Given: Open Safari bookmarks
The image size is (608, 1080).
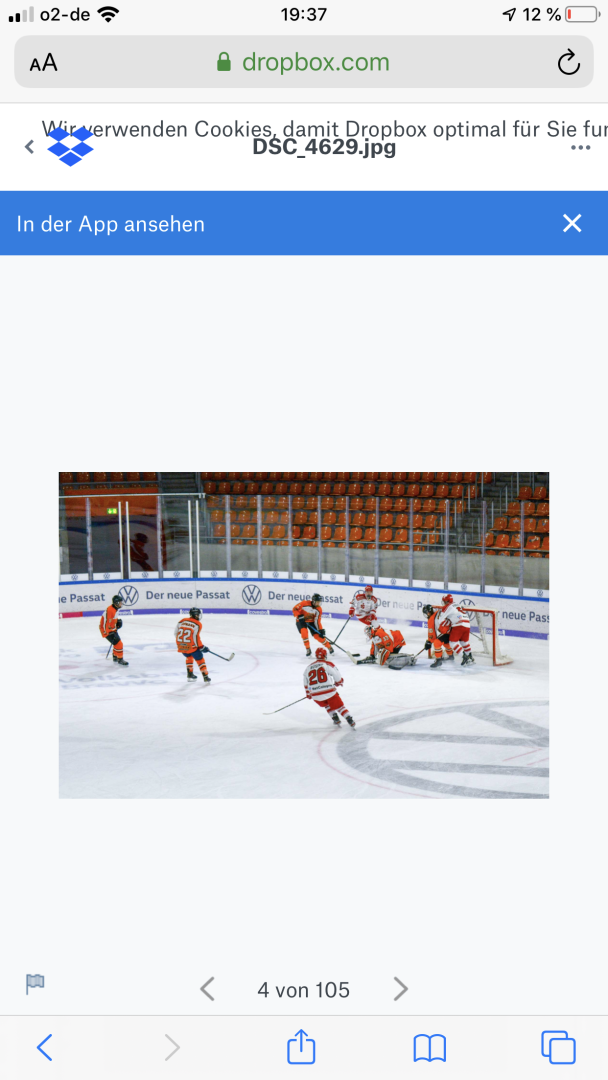Looking at the screenshot, I should pyautogui.click(x=429, y=1047).
